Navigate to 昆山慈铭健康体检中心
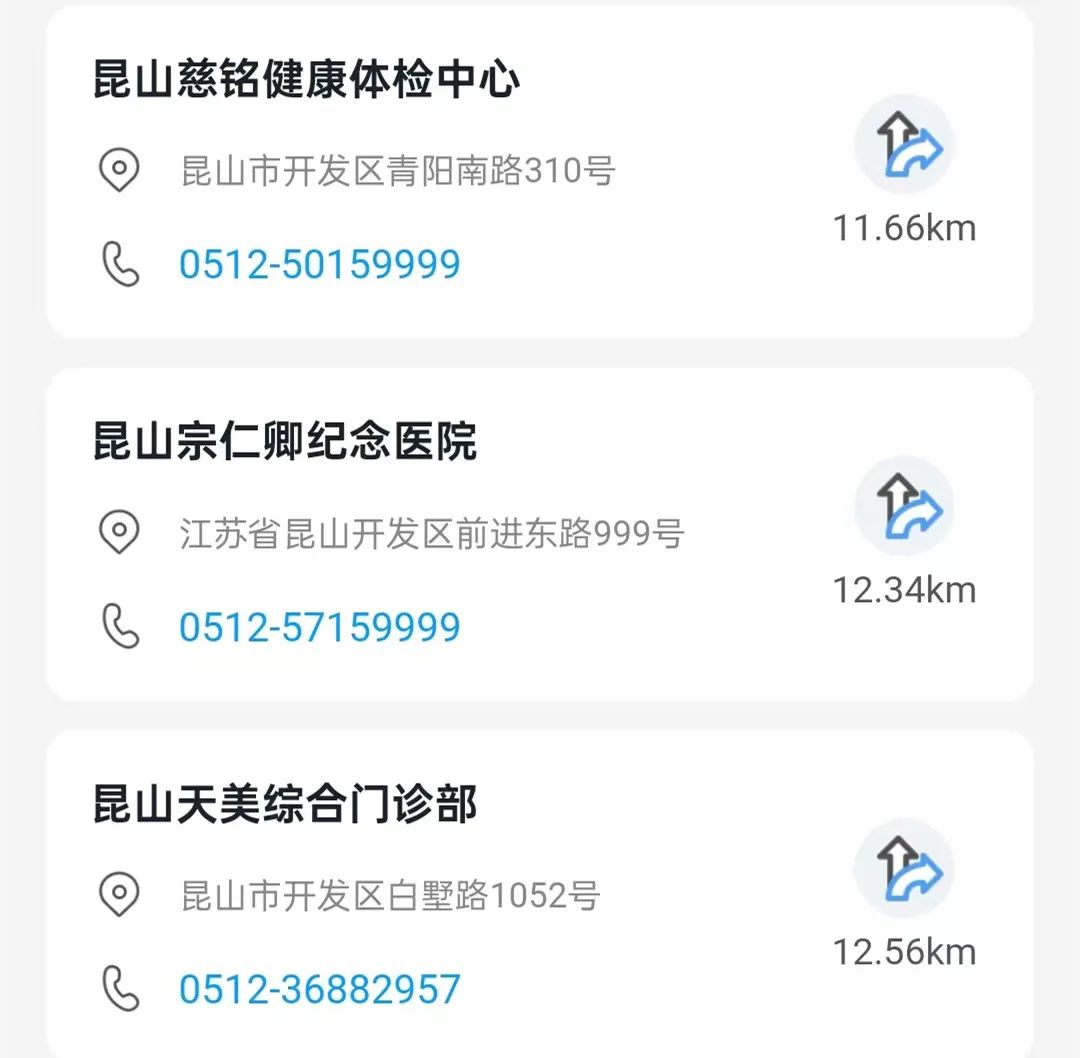 point(904,146)
